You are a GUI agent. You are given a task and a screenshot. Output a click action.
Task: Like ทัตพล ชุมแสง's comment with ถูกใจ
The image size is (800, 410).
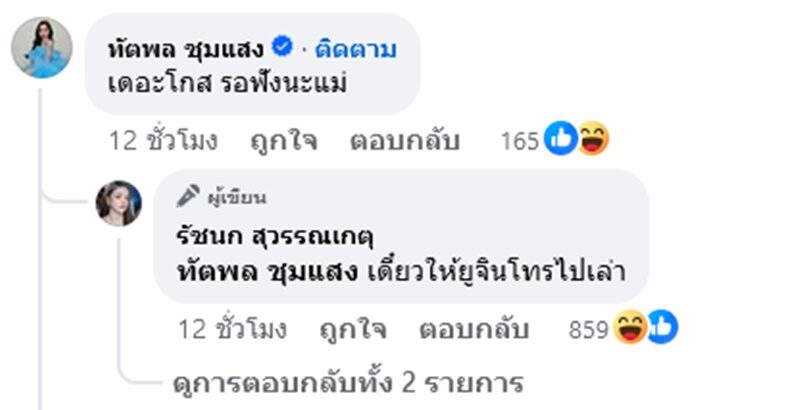[284, 141]
